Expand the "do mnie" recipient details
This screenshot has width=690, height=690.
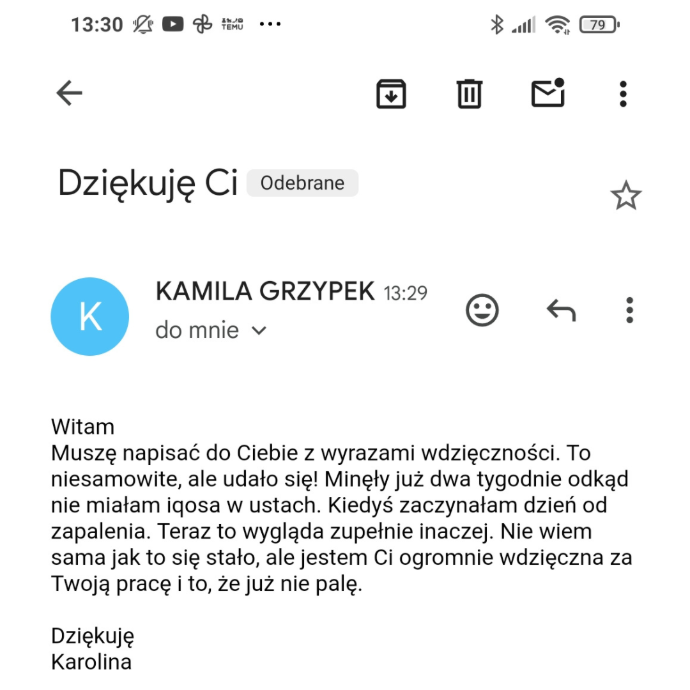click(259, 331)
